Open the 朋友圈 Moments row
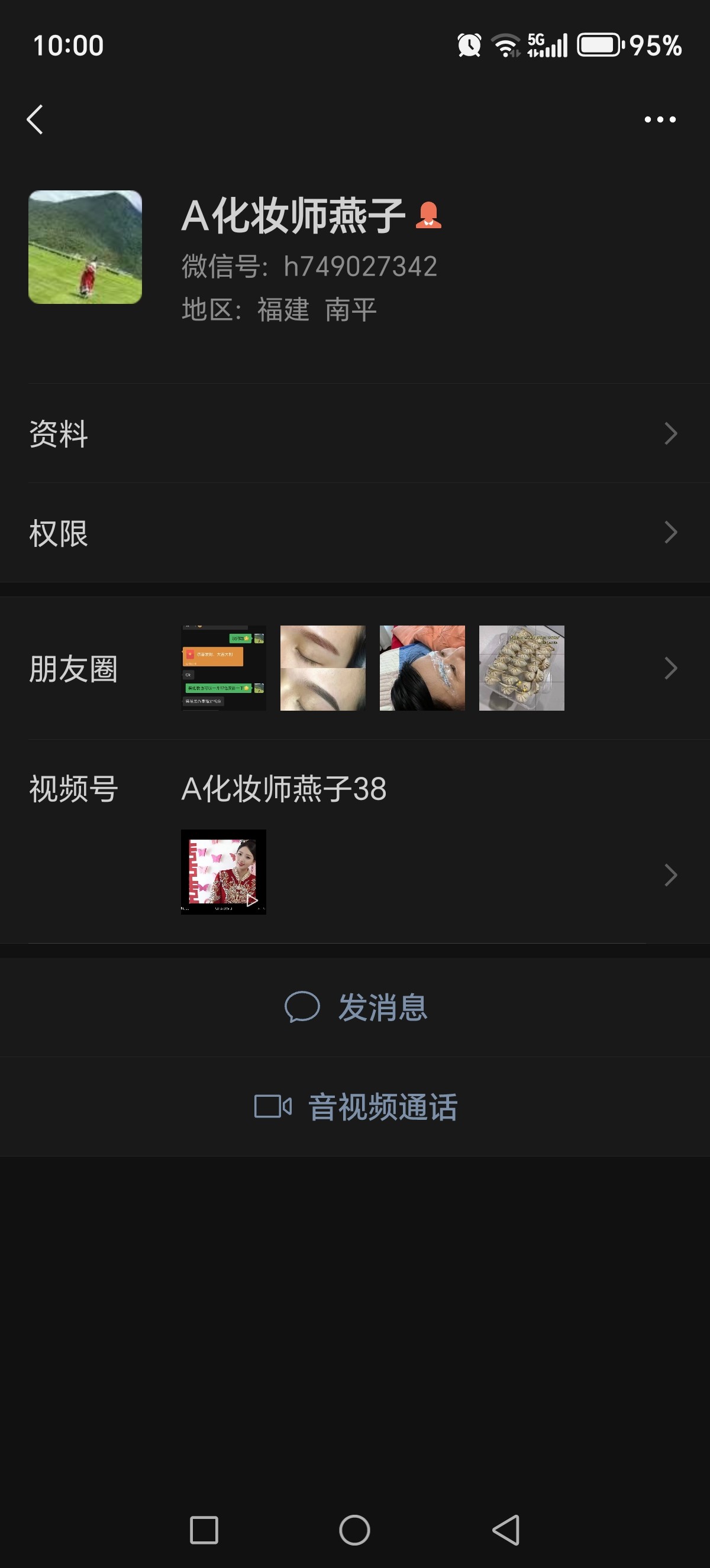Image resolution: width=710 pixels, height=1568 pixels. 354,668
